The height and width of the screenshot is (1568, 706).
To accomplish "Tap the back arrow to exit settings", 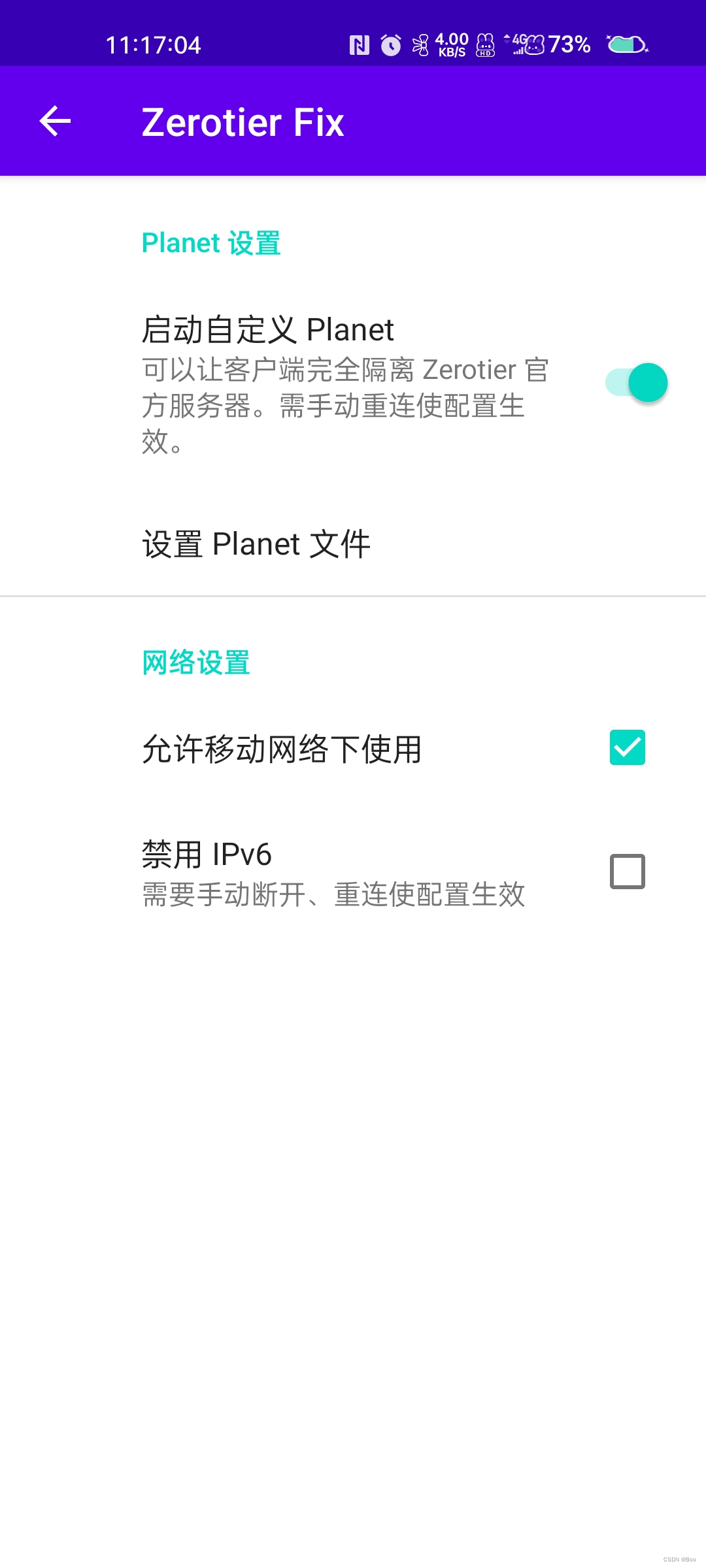I will (x=55, y=122).
